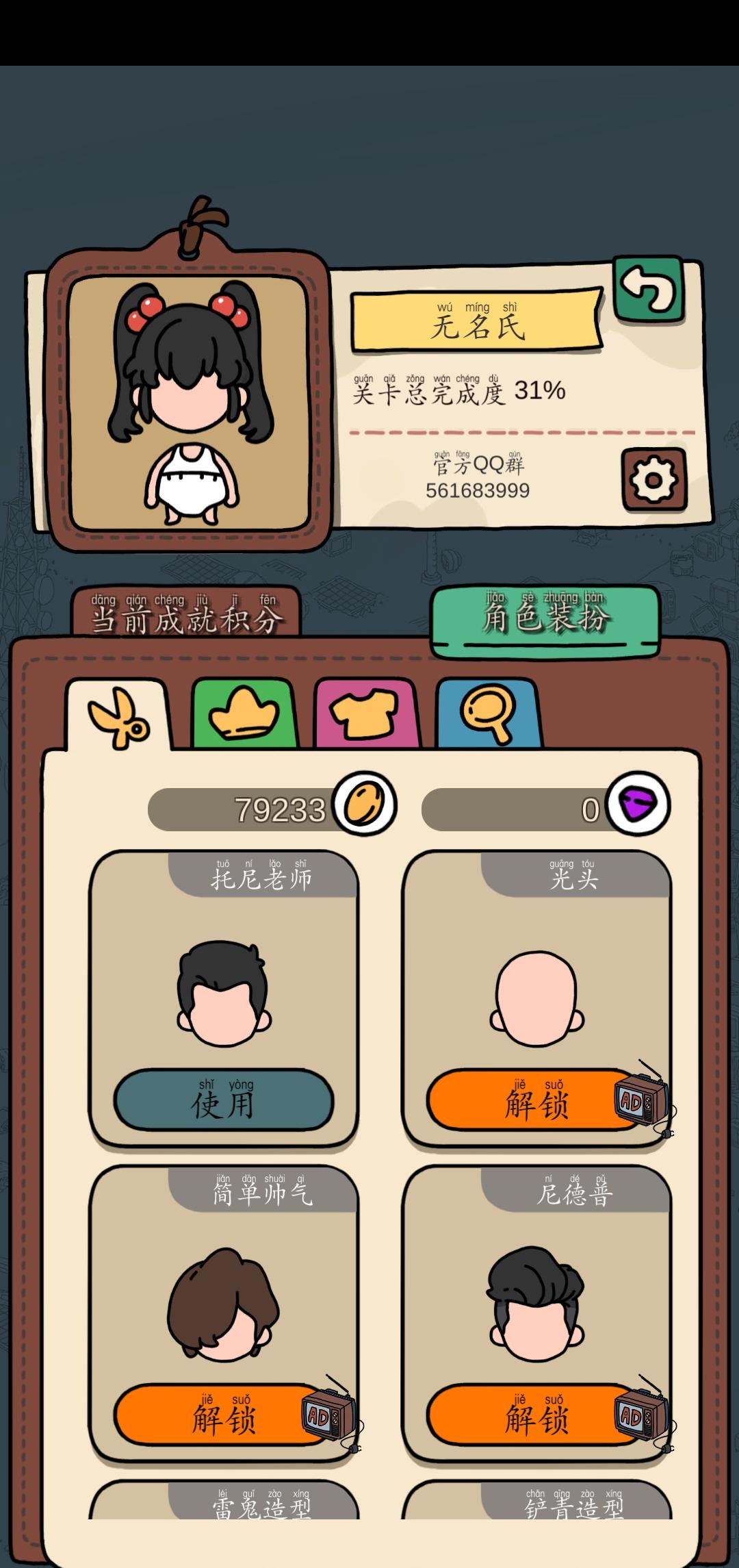This screenshot has width=739, height=1568.
Task: Unlock the 简单帅气 hairstyle via ad
Action: 223,1415
